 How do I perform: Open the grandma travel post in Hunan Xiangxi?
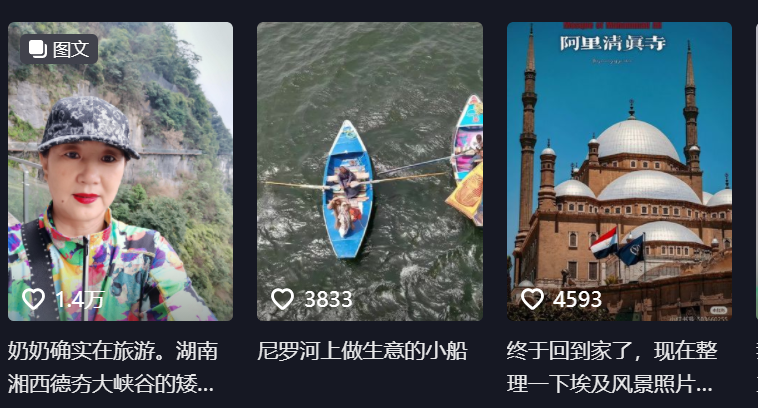120,170
